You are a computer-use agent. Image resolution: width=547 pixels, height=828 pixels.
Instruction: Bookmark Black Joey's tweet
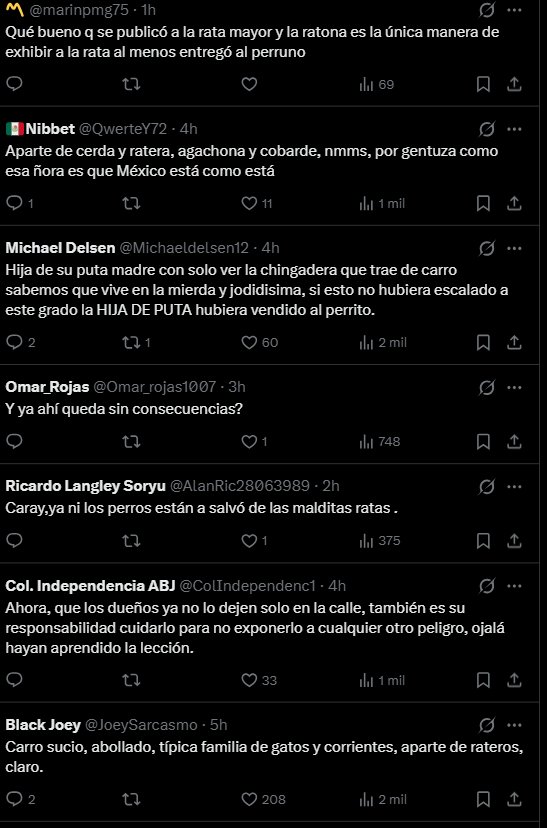(483, 799)
